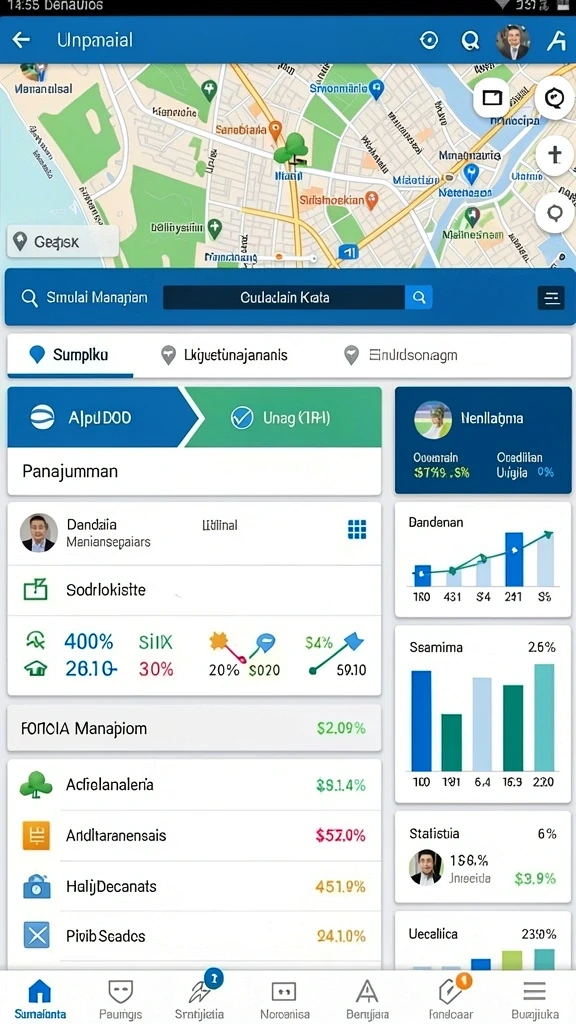
Task: Open the Acfielanaleria list row
Action: (x=194, y=785)
